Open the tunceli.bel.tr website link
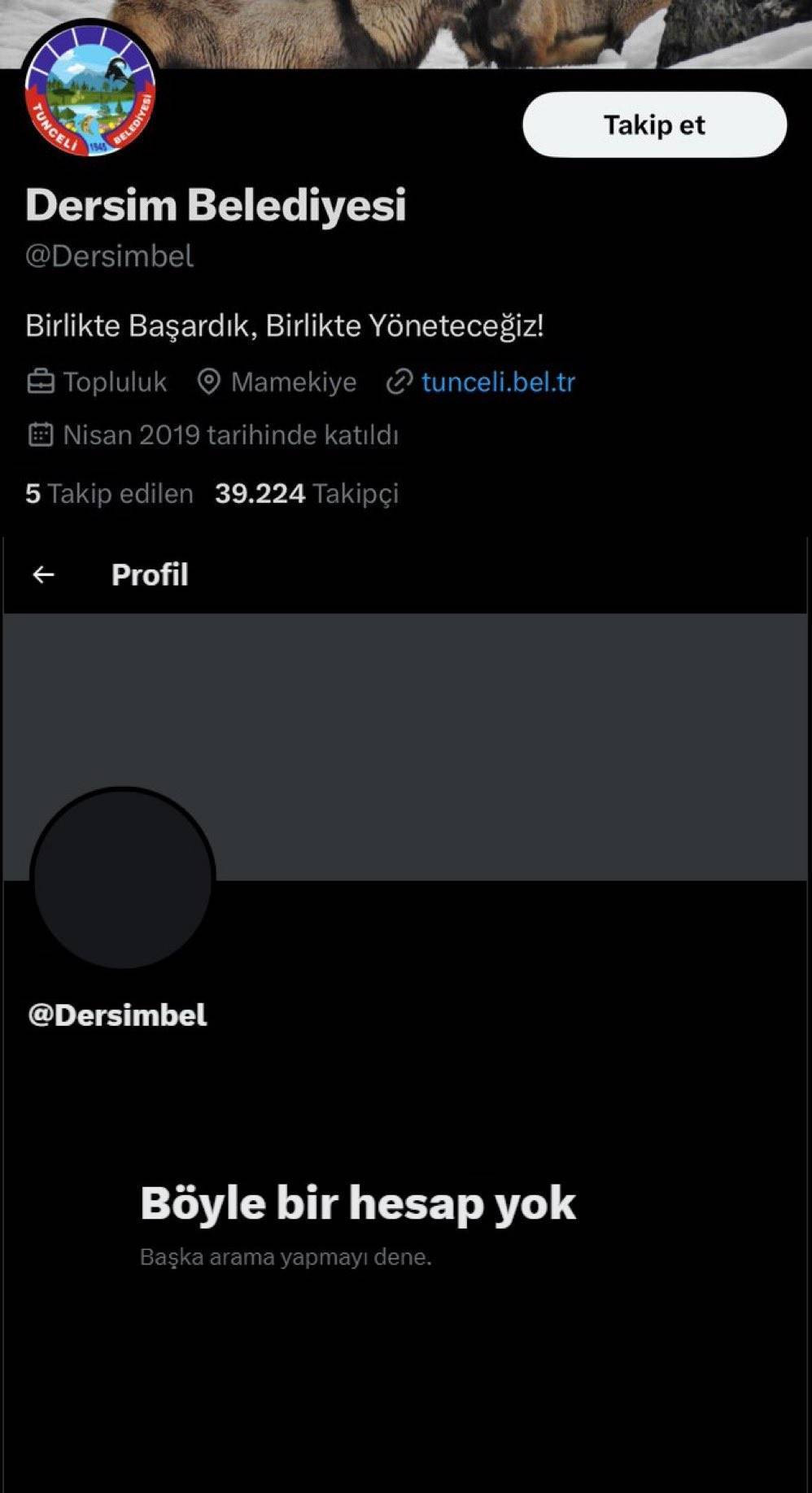The image size is (812, 1493). tap(497, 382)
